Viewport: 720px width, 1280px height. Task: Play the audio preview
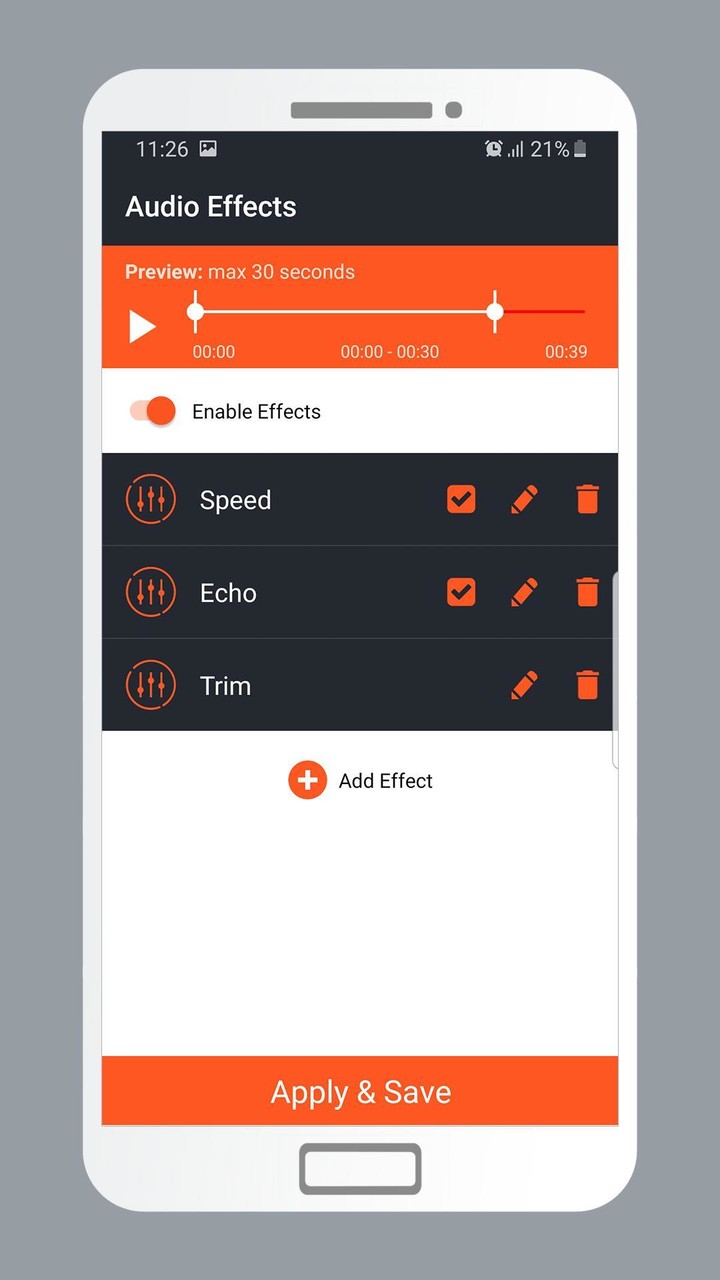pyautogui.click(x=142, y=326)
